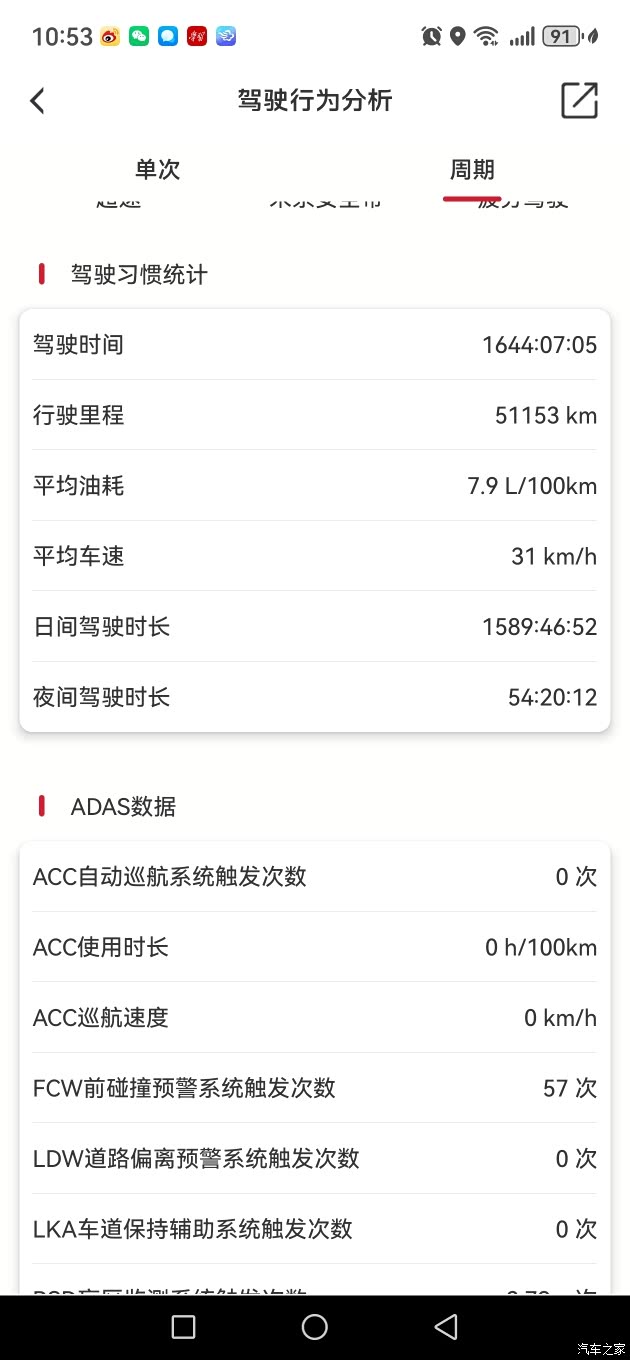Share the driving behavior report
Viewport: 630px width, 1360px height.
click(x=579, y=100)
